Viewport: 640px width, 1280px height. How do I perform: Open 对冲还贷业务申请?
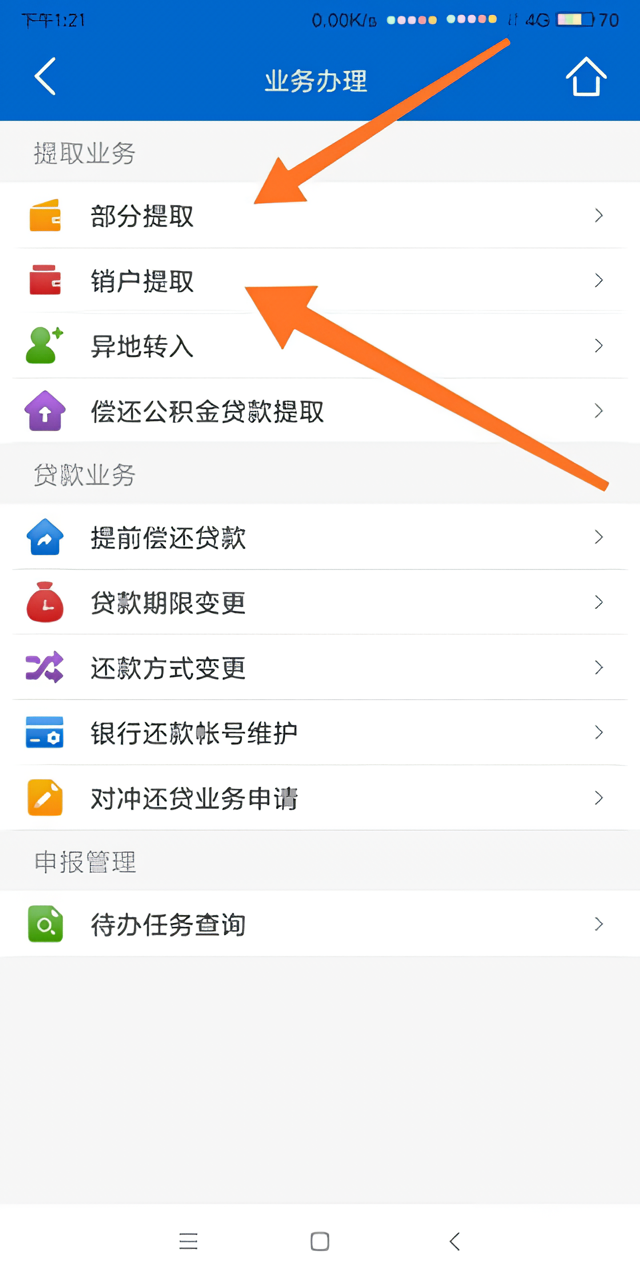click(x=194, y=799)
